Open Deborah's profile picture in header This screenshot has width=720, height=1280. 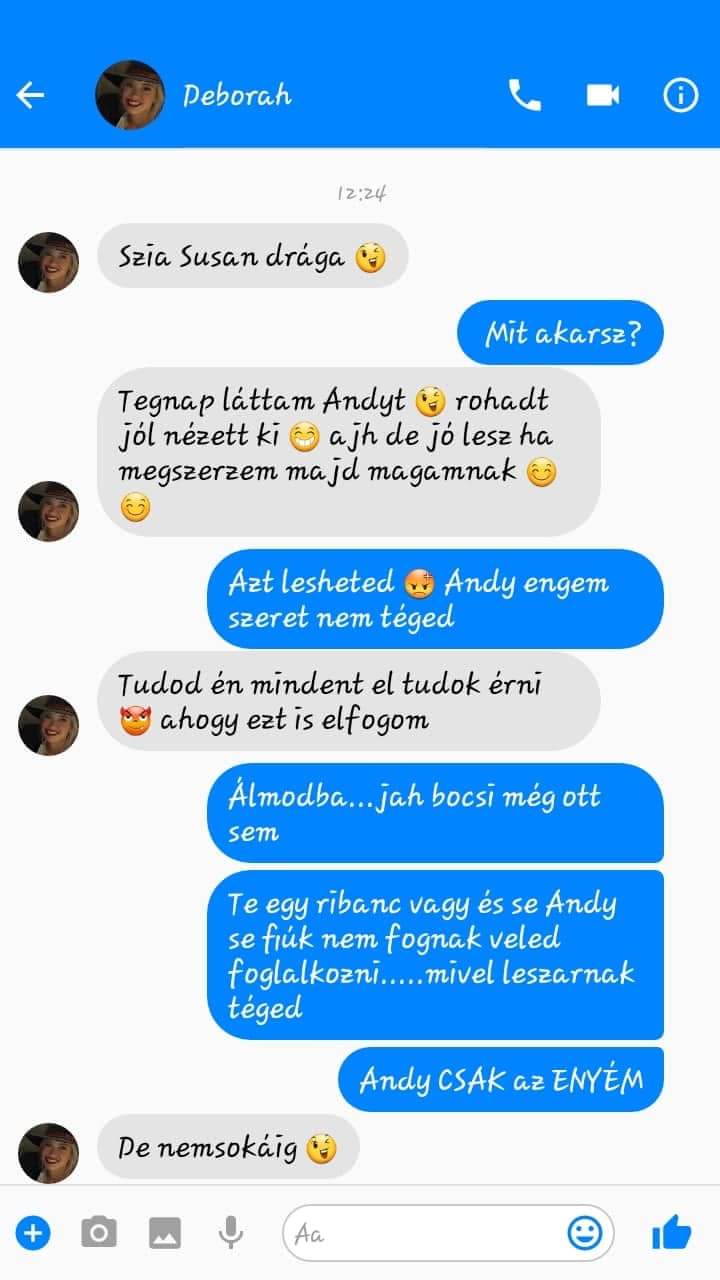[129, 96]
